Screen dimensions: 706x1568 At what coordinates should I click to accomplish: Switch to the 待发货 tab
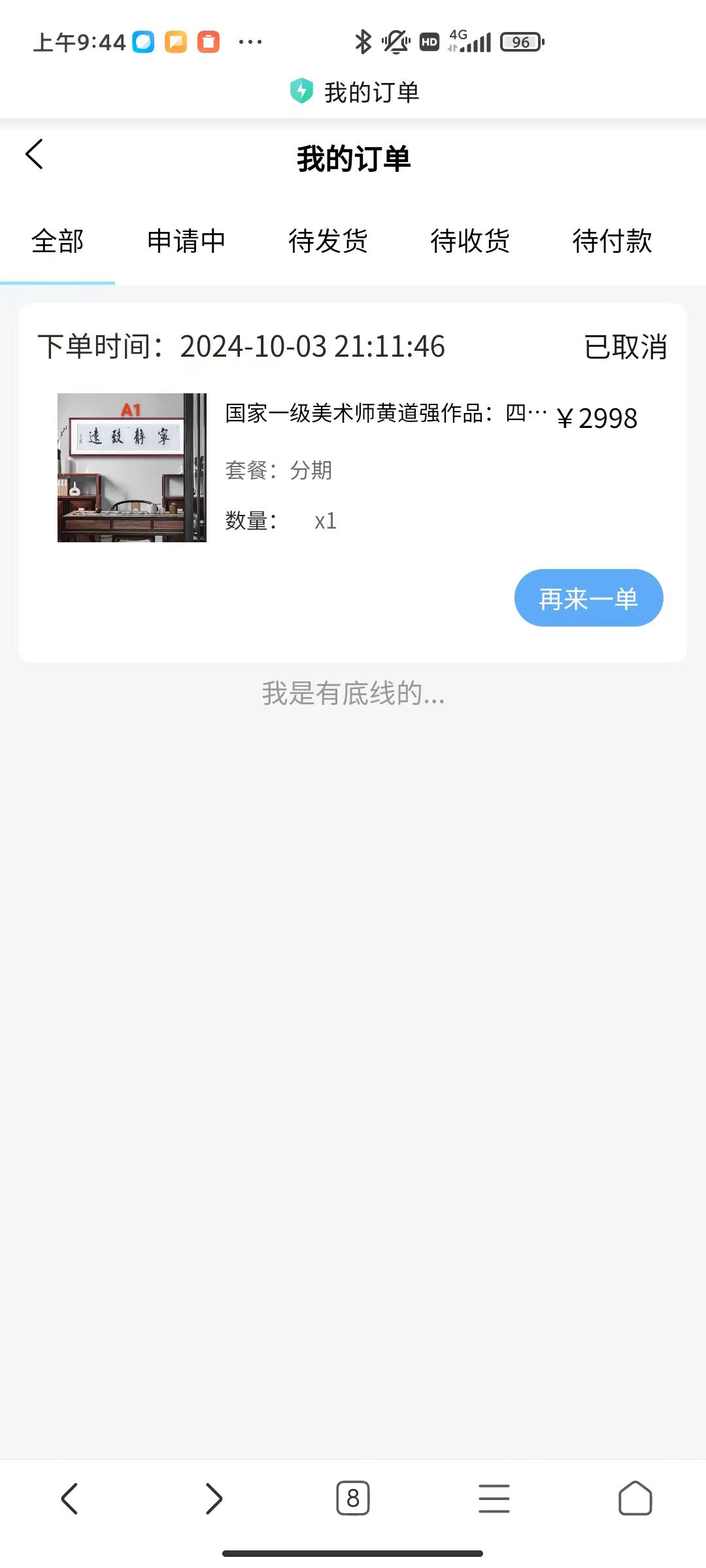(x=328, y=241)
